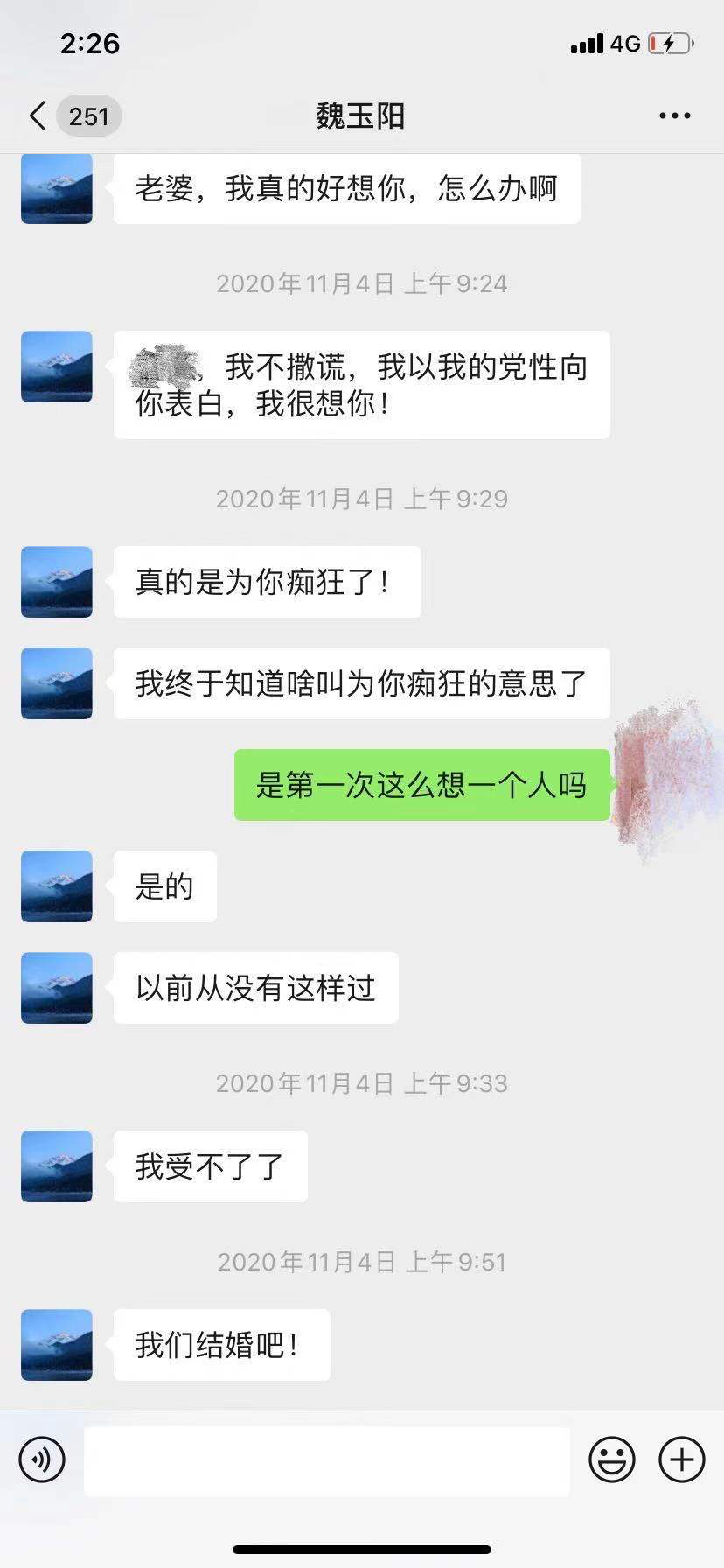Tap the voice message input icon

pos(42,1459)
